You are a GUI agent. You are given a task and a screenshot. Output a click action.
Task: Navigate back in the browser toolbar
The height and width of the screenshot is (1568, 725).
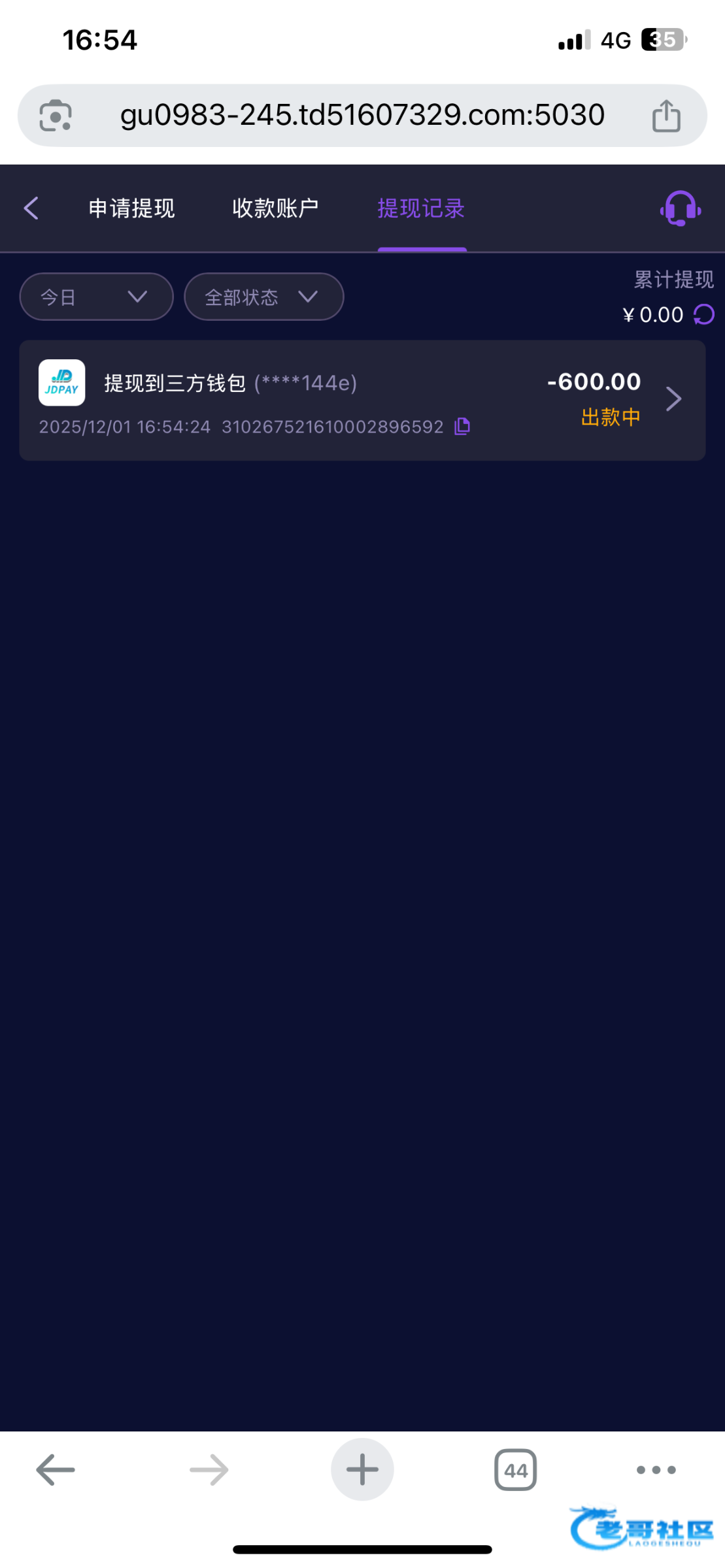coord(55,1470)
